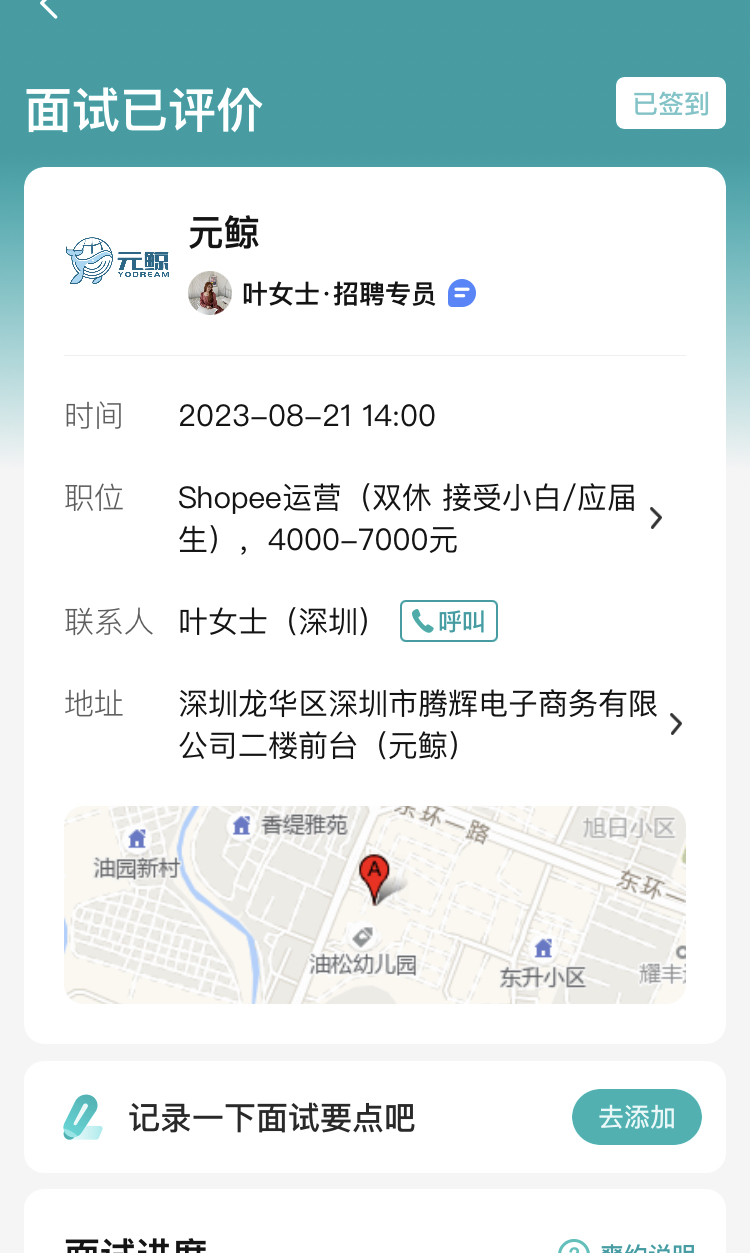
Task: Tap the 已签到 check-in button
Action: coord(670,103)
